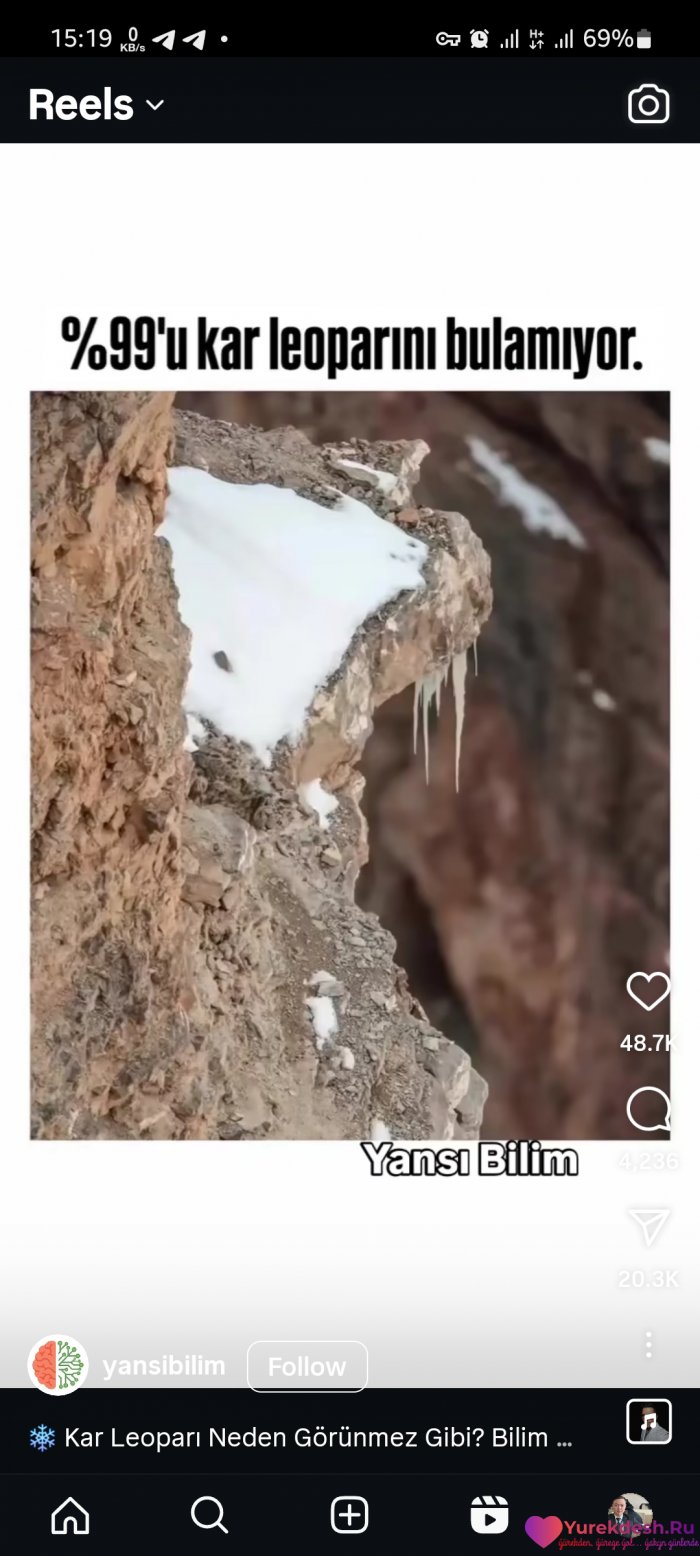The height and width of the screenshot is (1556, 700).
Task: Open the Reels dropdown menu
Action: pyautogui.click(x=96, y=105)
